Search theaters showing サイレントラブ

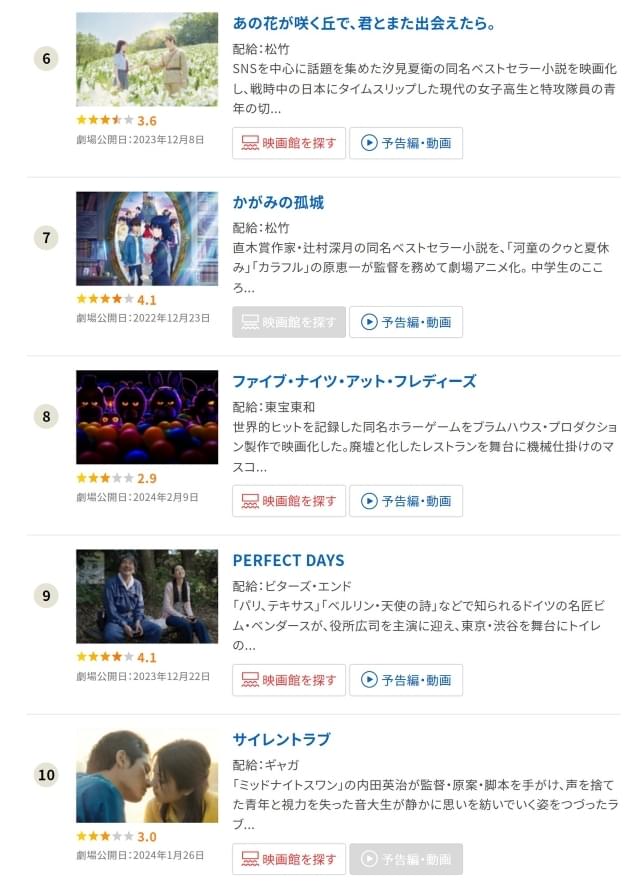coord(289,859)
